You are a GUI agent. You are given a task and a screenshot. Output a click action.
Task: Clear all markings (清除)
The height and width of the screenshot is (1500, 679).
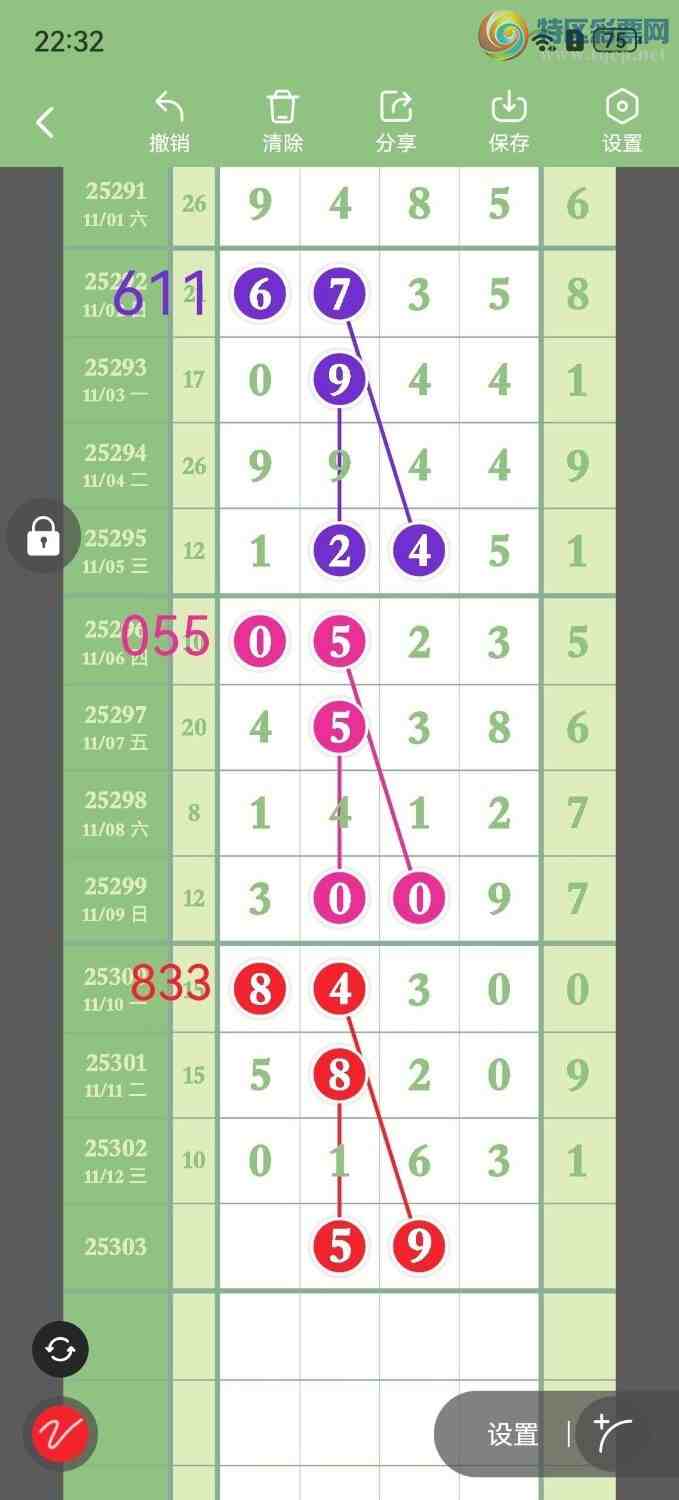283,122
